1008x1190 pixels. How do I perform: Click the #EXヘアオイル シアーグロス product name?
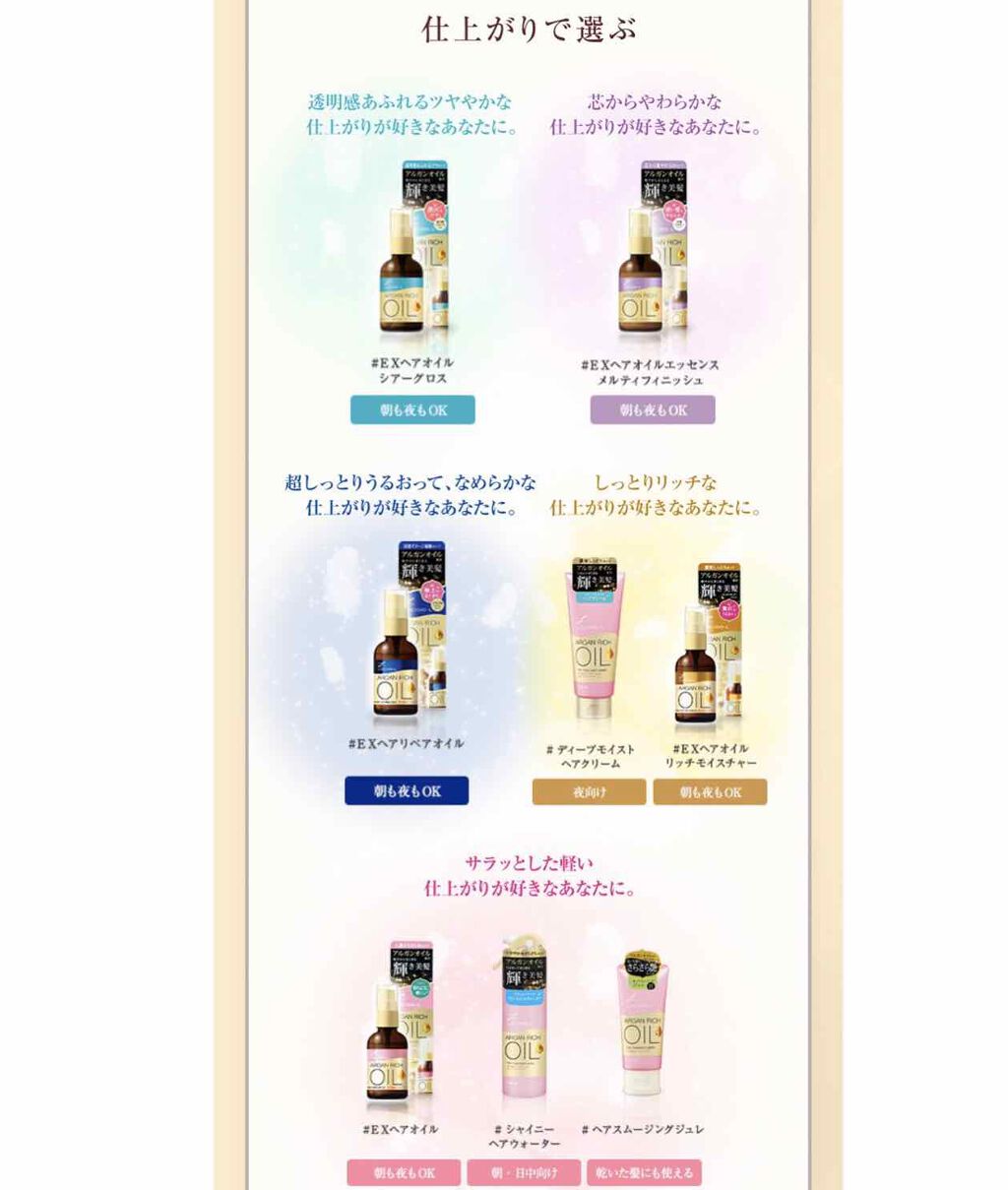coord(411,367)
